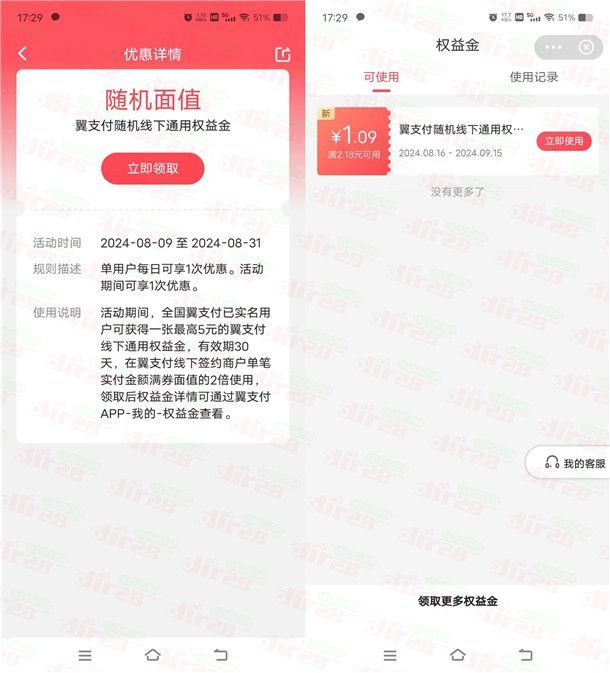
Task: Go back from the 优惠详情 page
Action: click(23, 54)
